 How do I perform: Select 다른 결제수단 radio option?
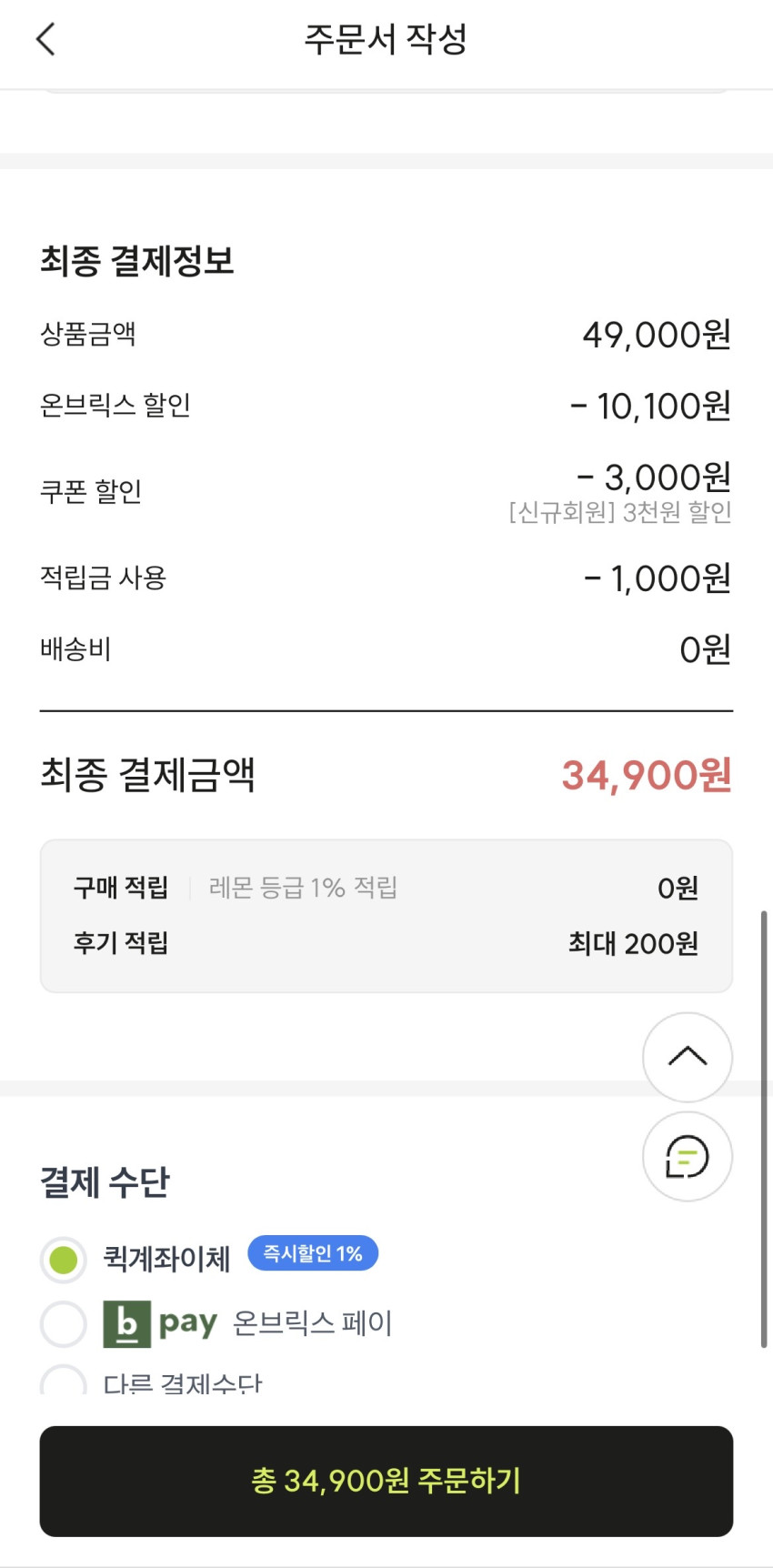64,1382
